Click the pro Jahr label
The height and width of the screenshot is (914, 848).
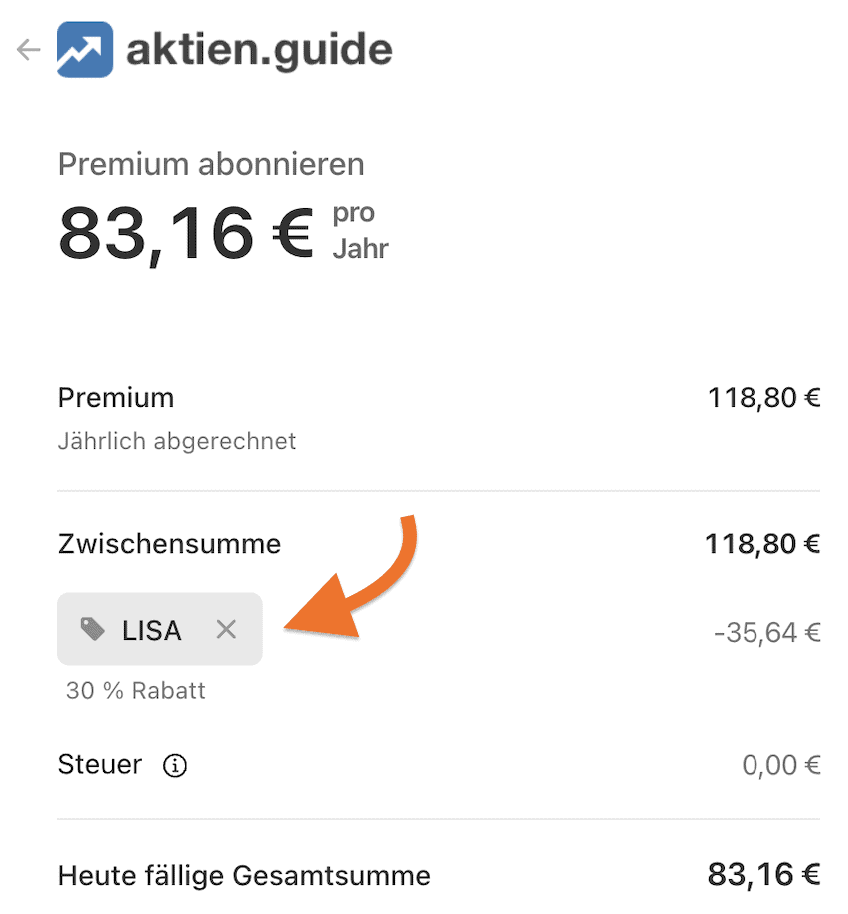358,231
